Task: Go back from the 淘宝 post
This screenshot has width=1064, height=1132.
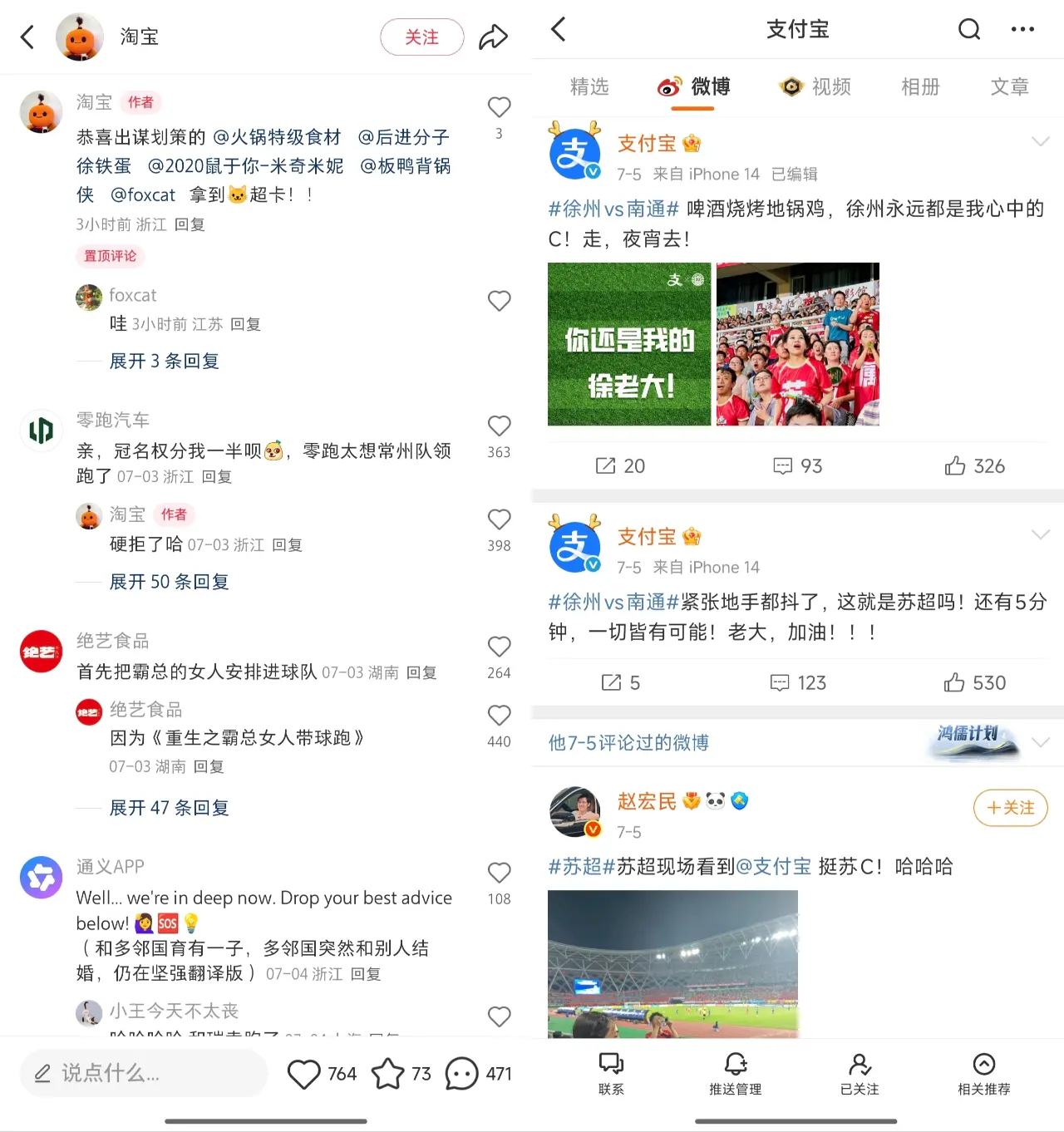Action: (27, 37)
